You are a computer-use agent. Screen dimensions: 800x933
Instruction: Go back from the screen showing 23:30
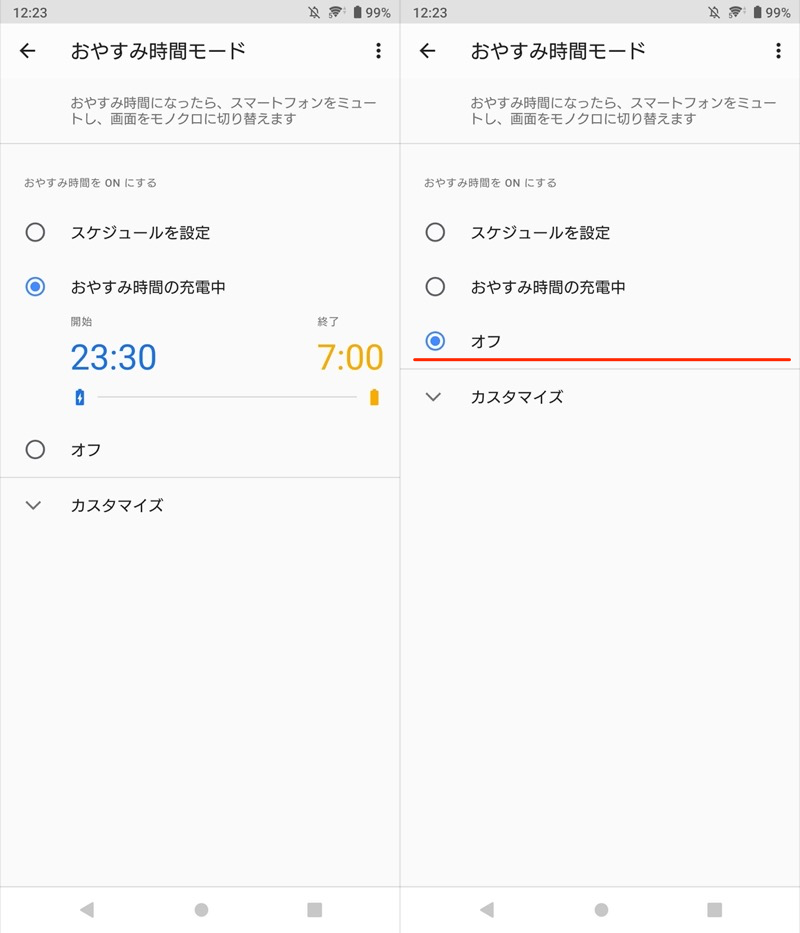click(28, 51)
